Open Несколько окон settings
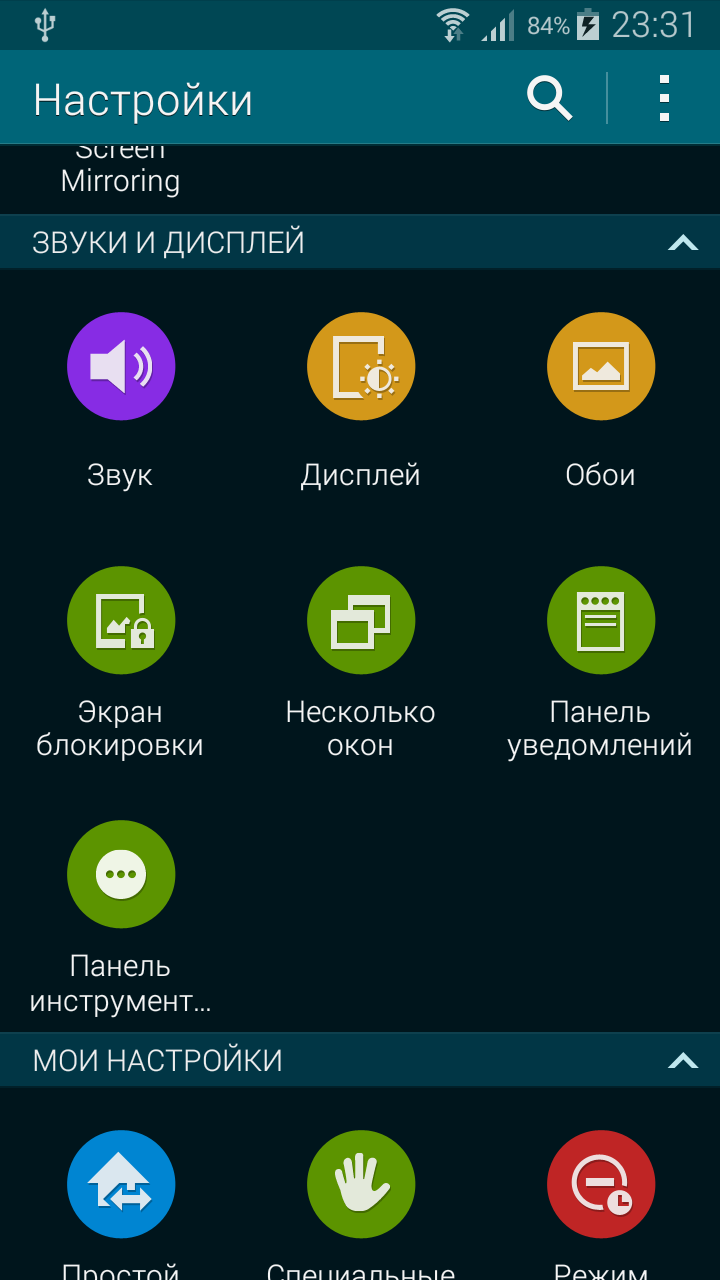The height and width of the screenshot is (1280, 720). click(360, 660)
